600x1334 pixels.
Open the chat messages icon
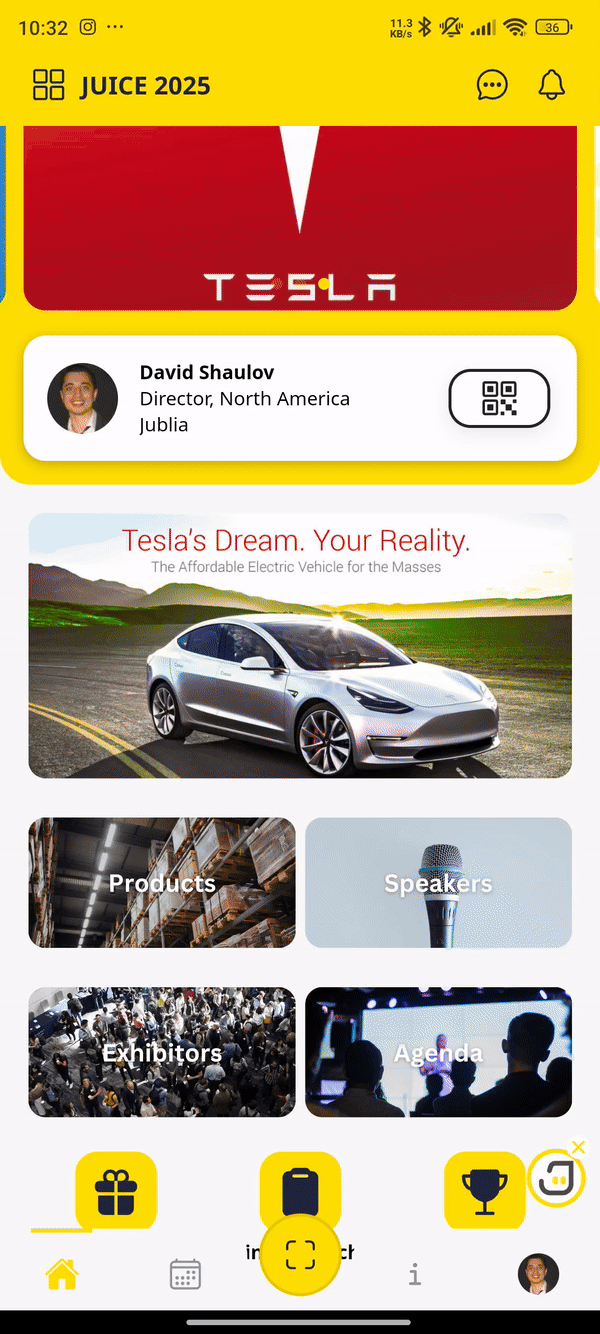(492, 85)
